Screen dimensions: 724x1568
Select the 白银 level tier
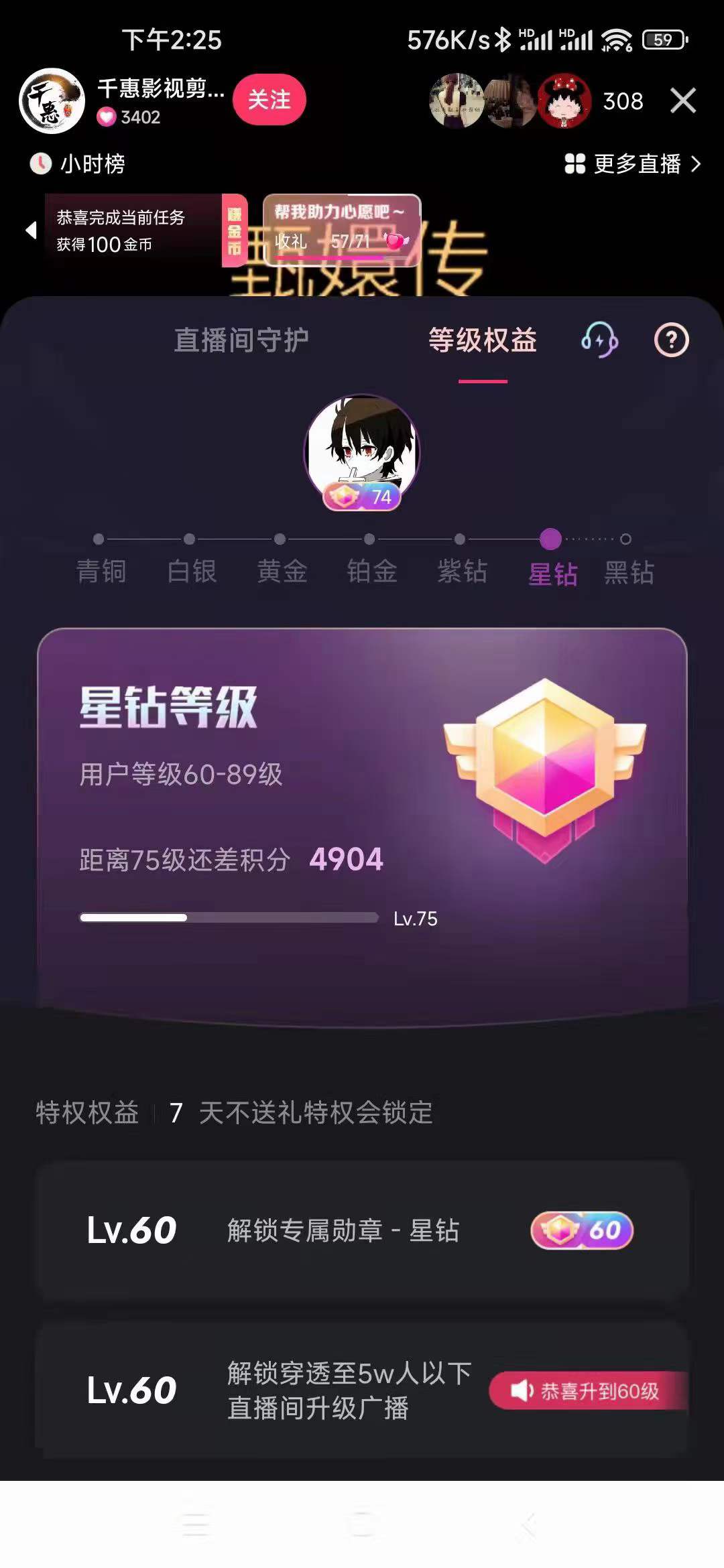191,571
